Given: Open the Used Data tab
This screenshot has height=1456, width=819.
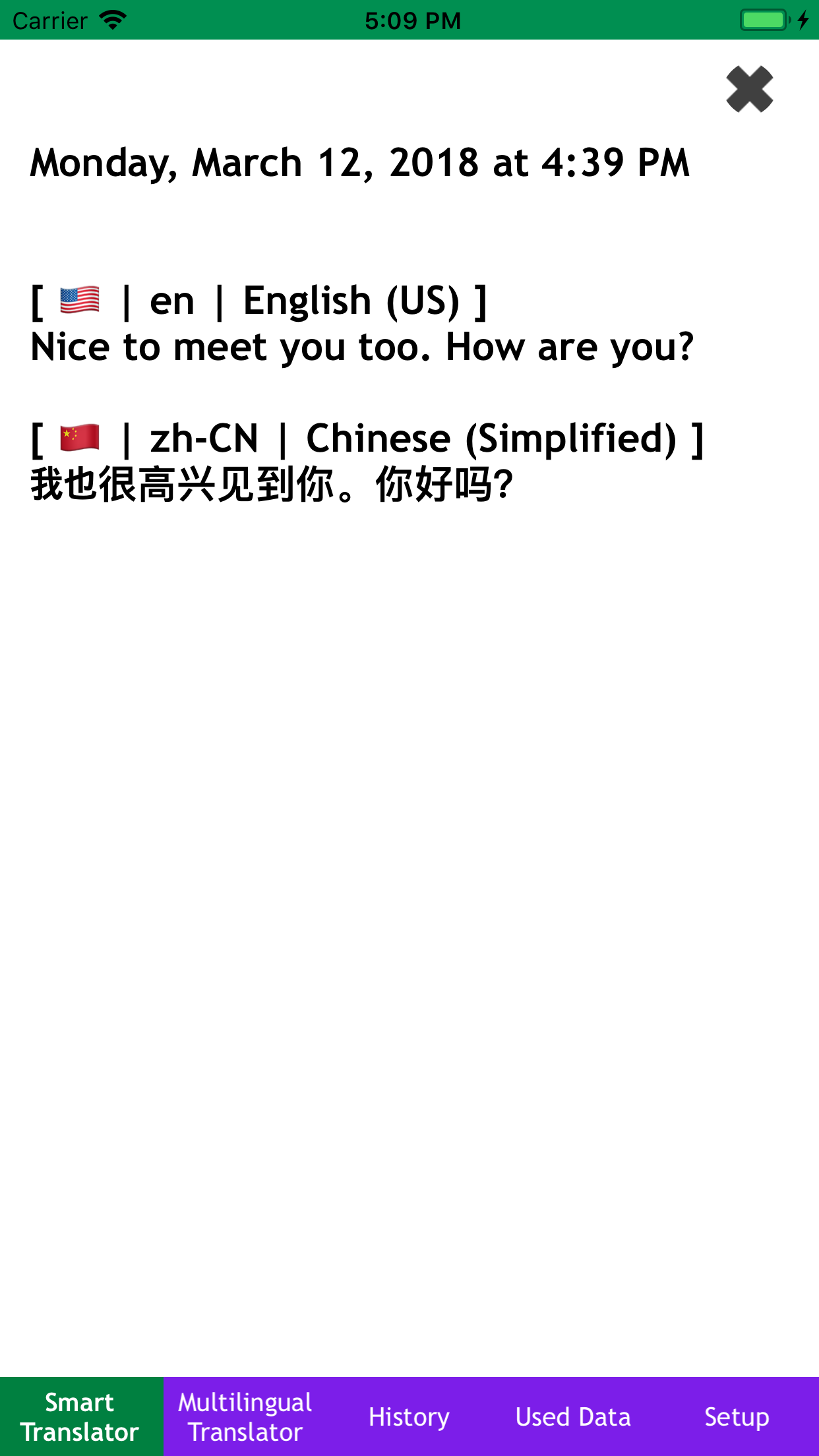Looking at the screenshot, I should coord(573,1416).
